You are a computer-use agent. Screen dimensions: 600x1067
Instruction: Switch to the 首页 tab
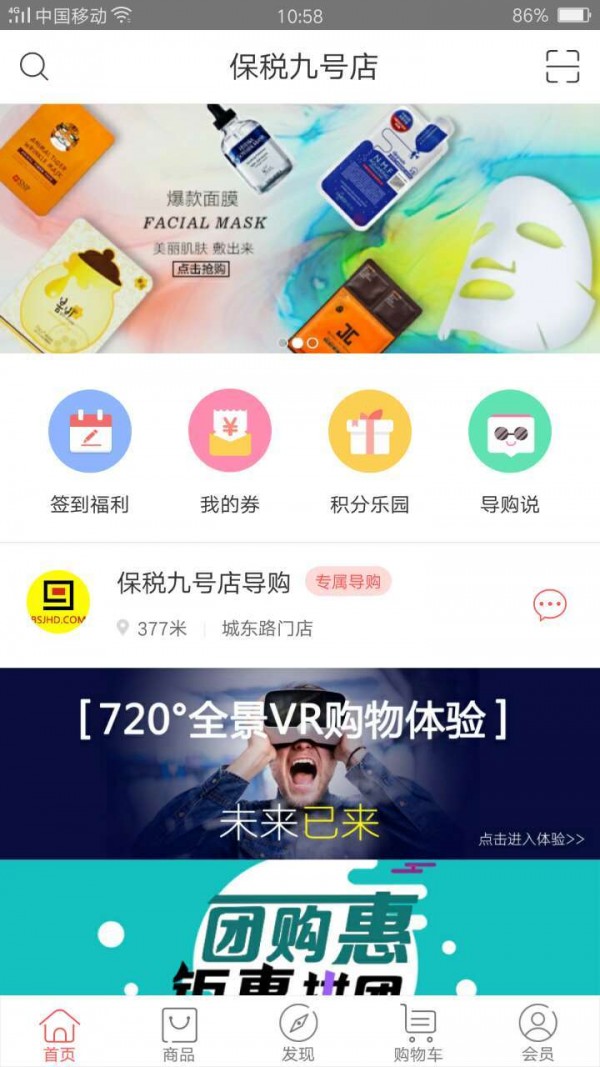[x=59, y=1034]
